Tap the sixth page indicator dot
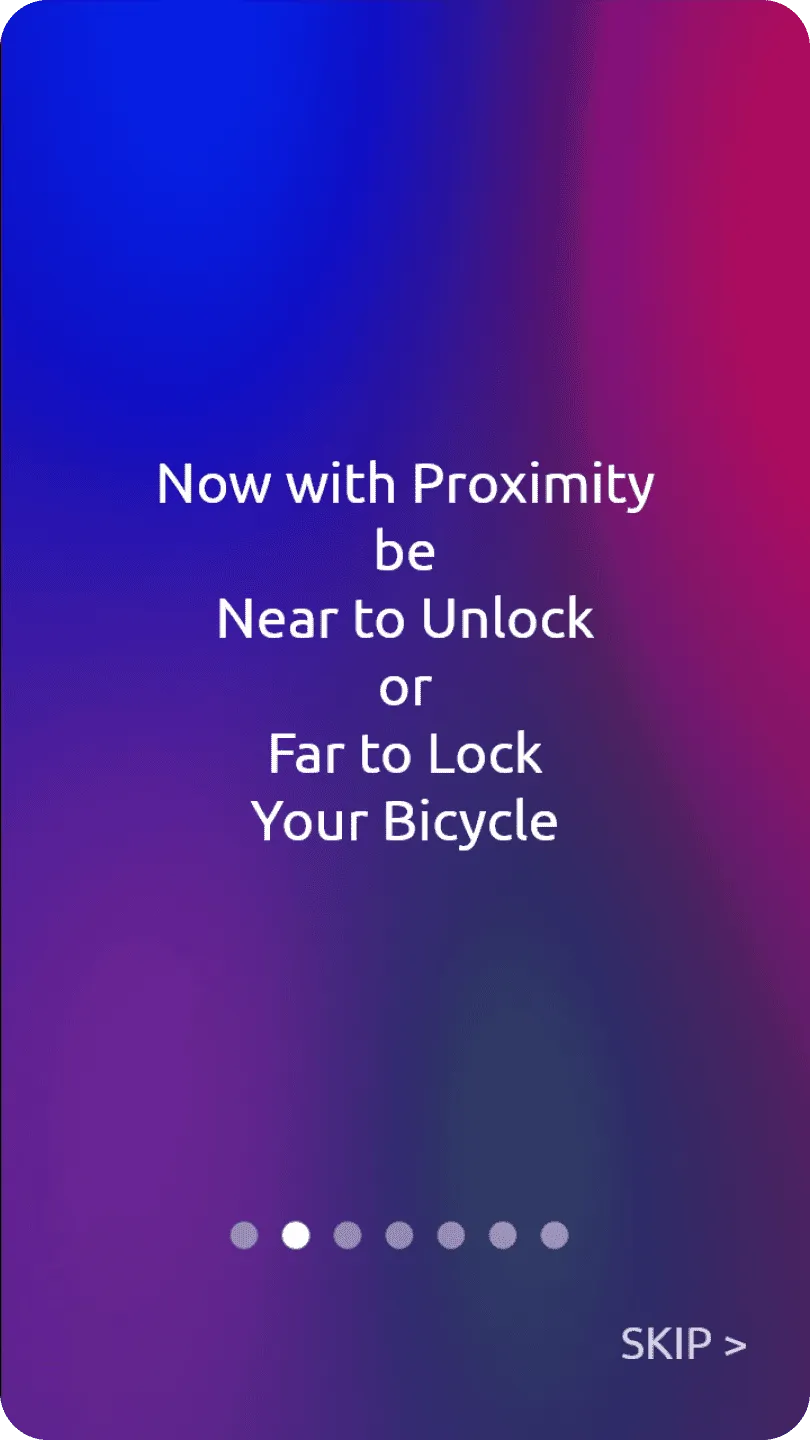Screen dimensions: 810x1440 point(503,1236)
